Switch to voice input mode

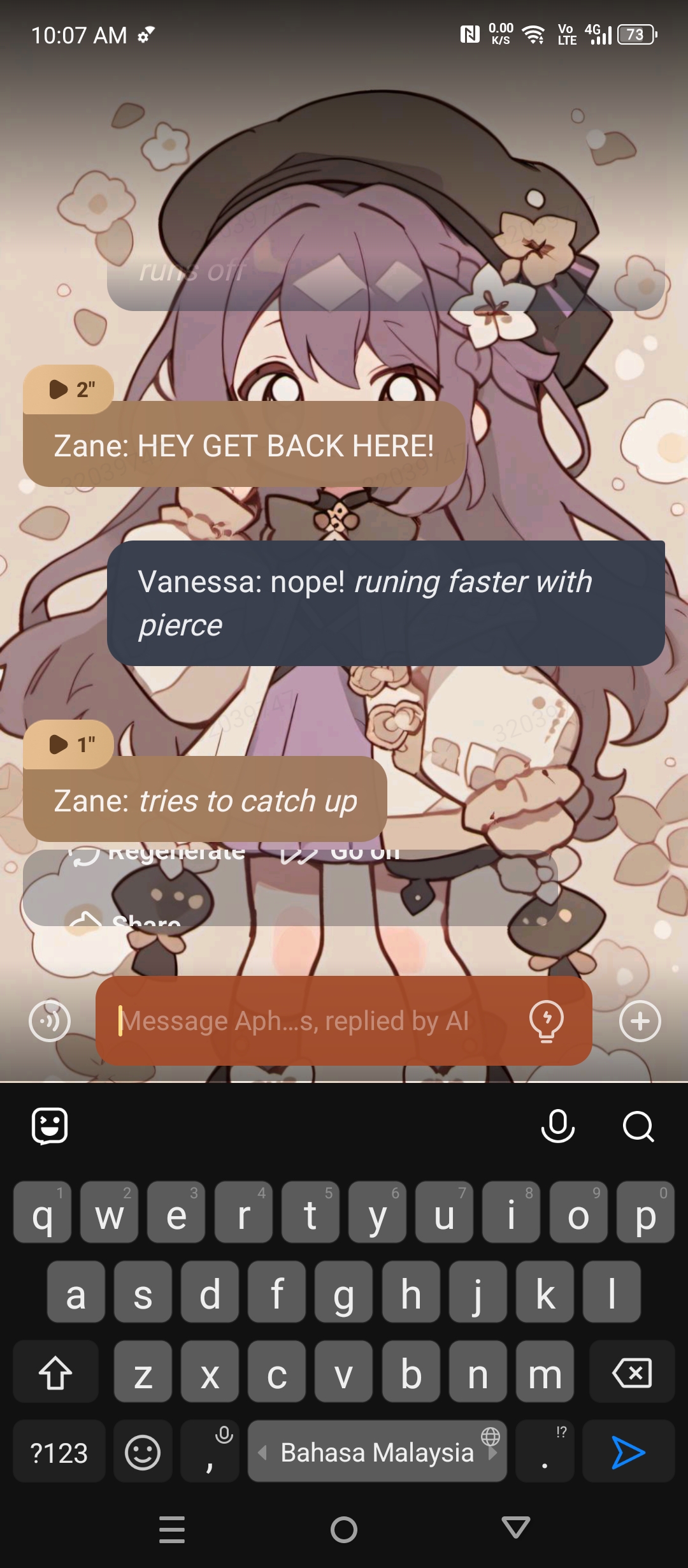pos(50,1021)
